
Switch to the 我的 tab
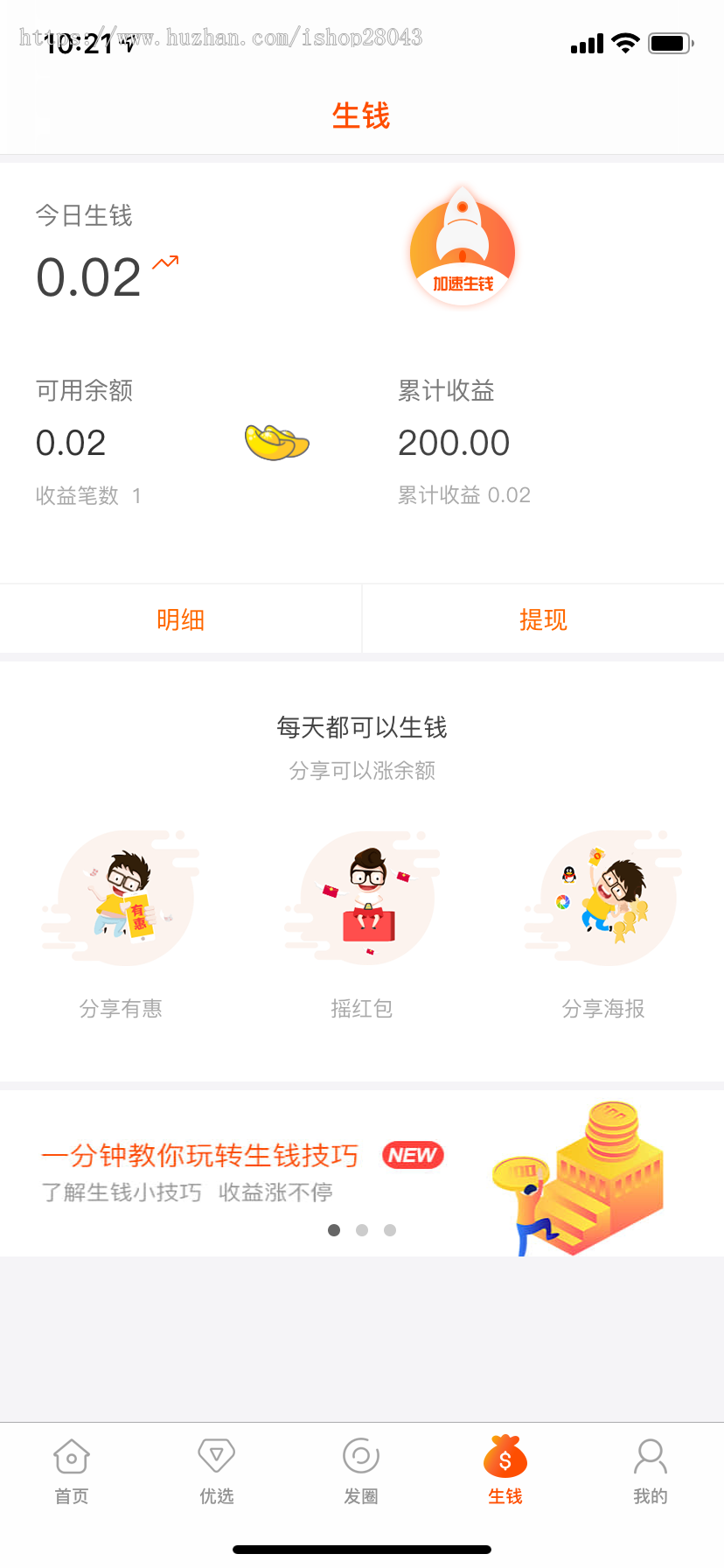coord(650,1470)
